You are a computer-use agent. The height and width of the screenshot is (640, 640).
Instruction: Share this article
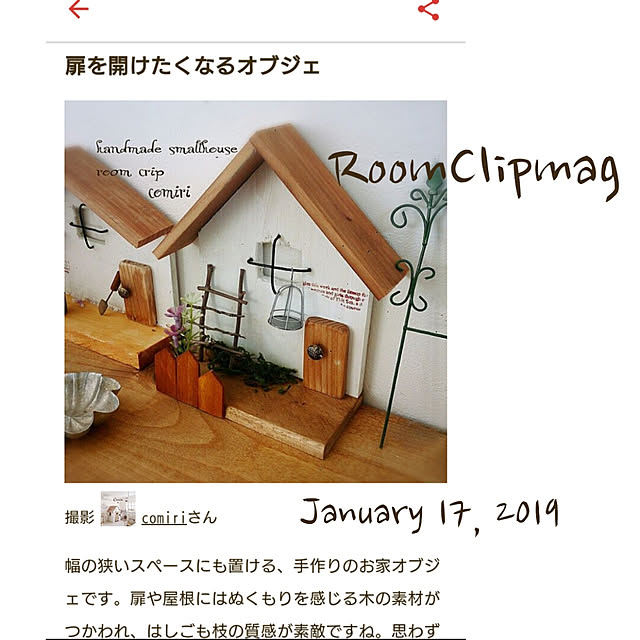coord(428,10)
